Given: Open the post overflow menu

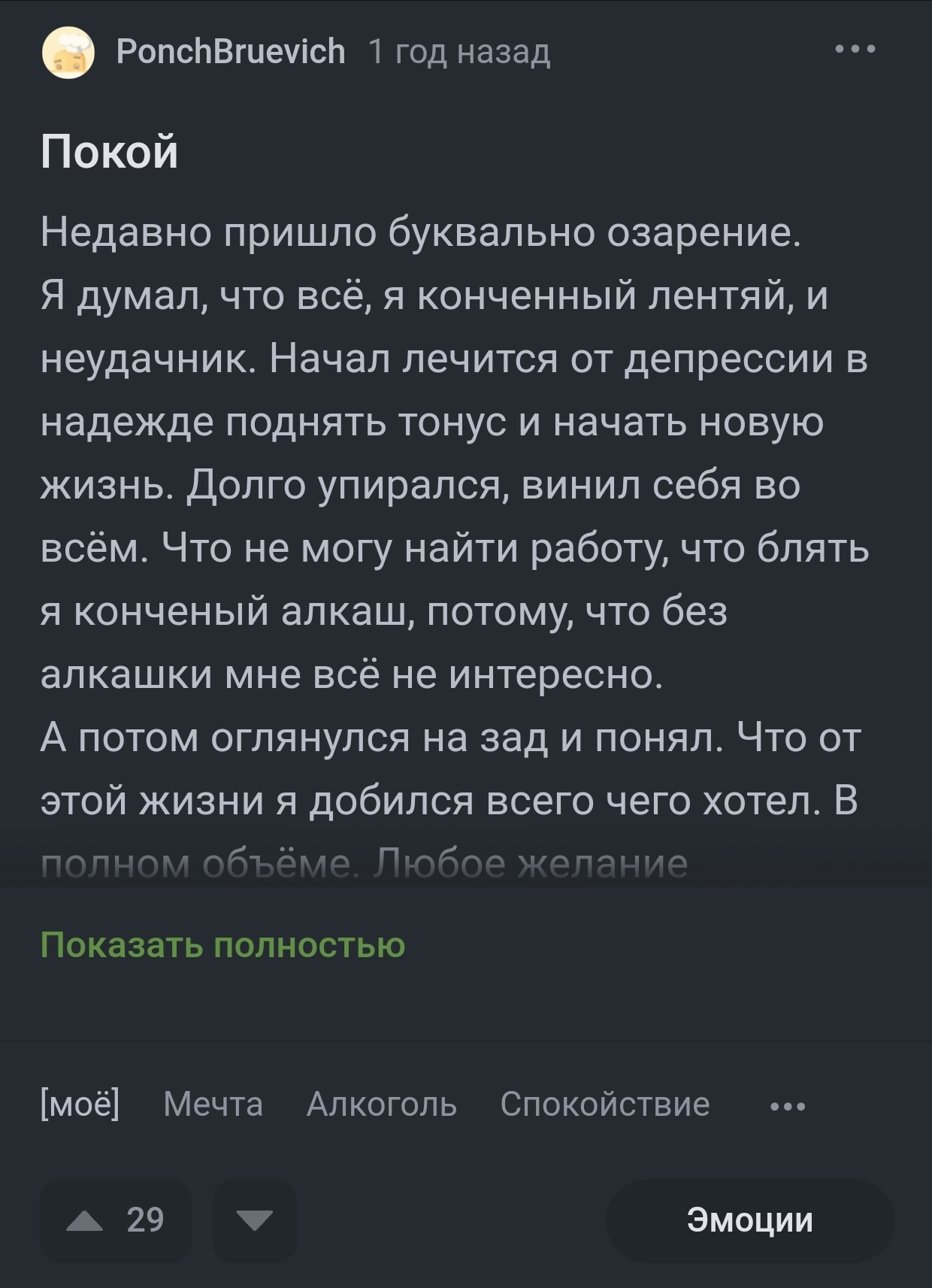Looking at the screenshot, I should click(x=855, y=50).
